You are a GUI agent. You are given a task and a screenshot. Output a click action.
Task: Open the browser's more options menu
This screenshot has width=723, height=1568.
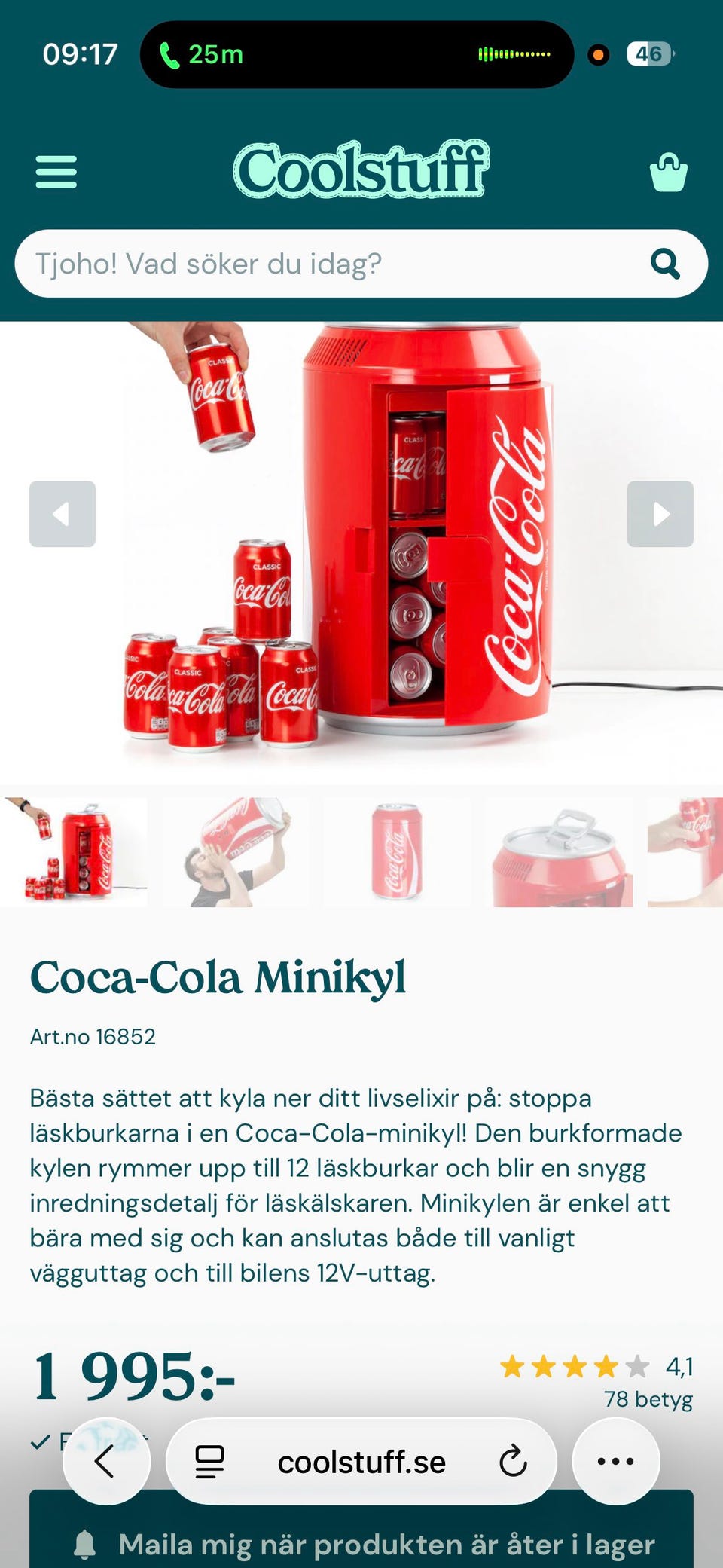(615, 1462)
